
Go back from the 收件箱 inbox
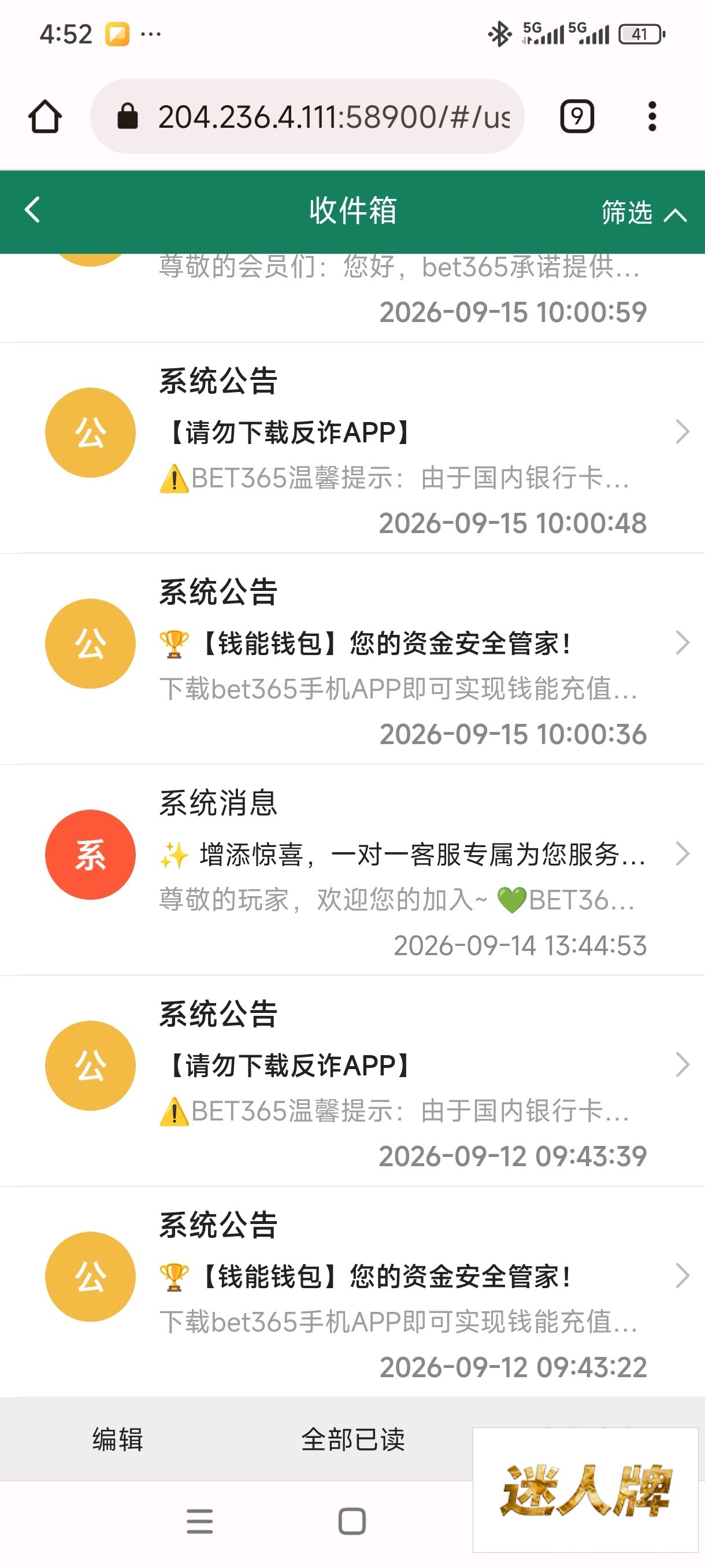click(x=33, y=210)
